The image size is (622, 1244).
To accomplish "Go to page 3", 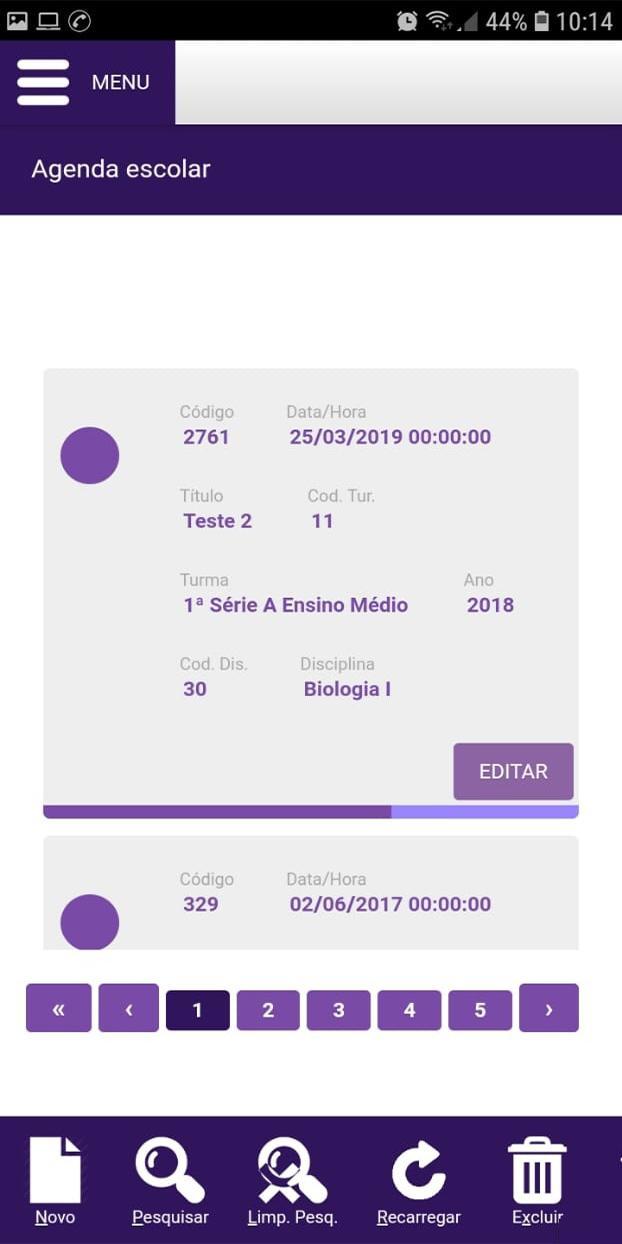I will 338,1010.
